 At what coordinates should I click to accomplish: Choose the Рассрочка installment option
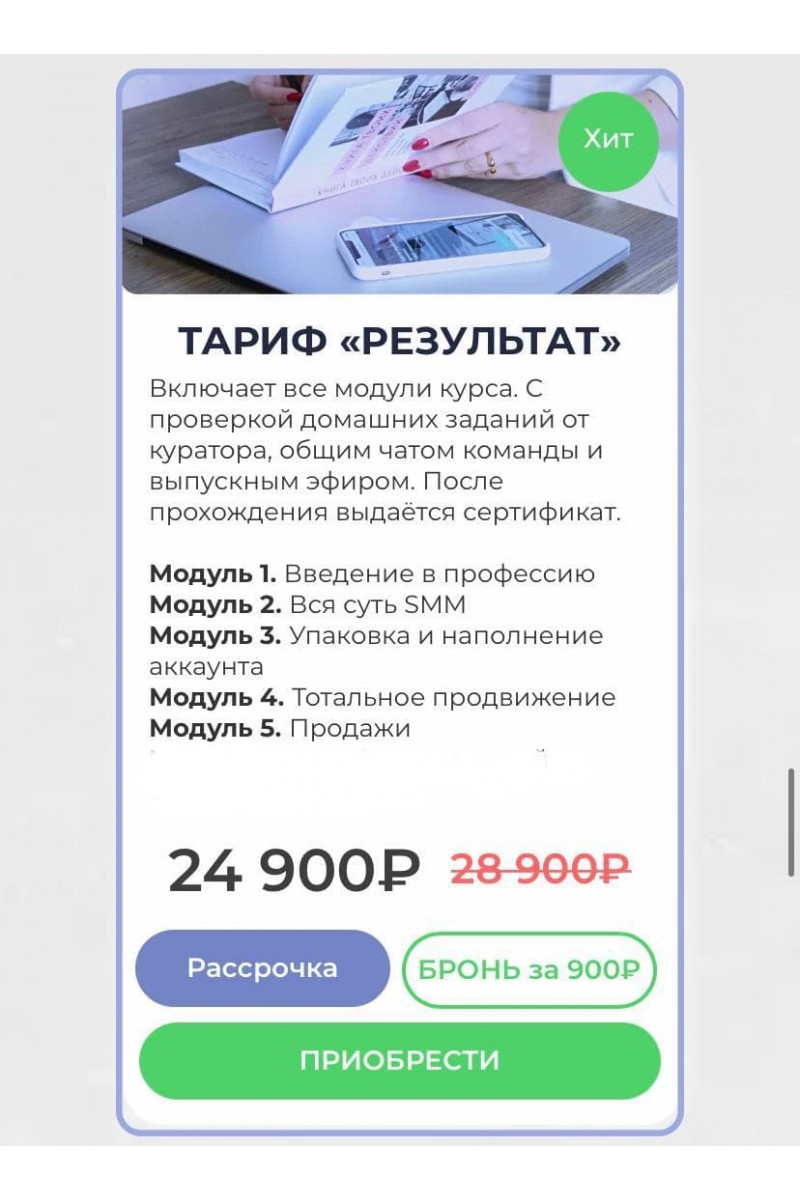pyautogui.click(x=262, y=968)
